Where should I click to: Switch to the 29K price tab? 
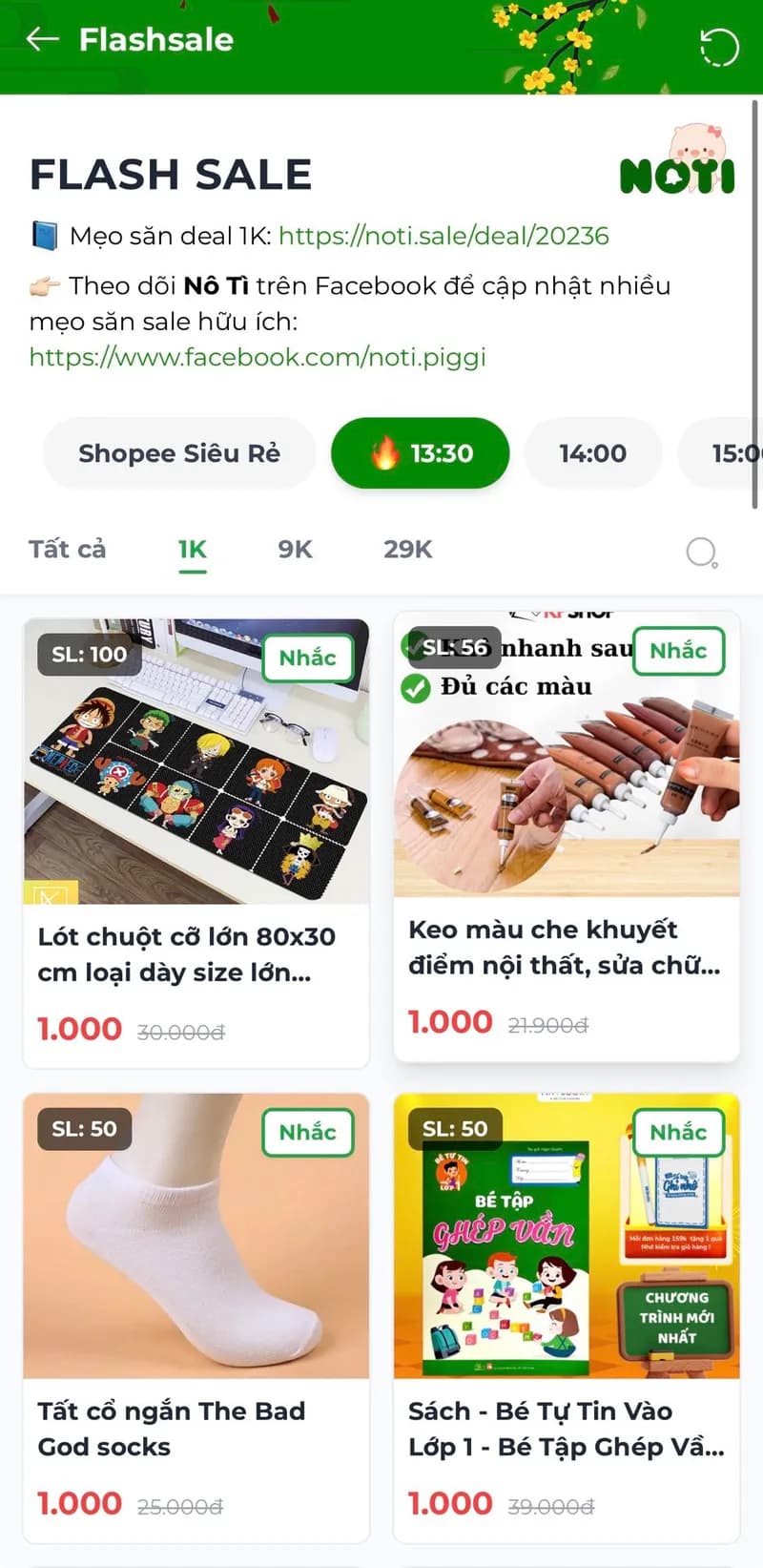(x=407, y=550)
